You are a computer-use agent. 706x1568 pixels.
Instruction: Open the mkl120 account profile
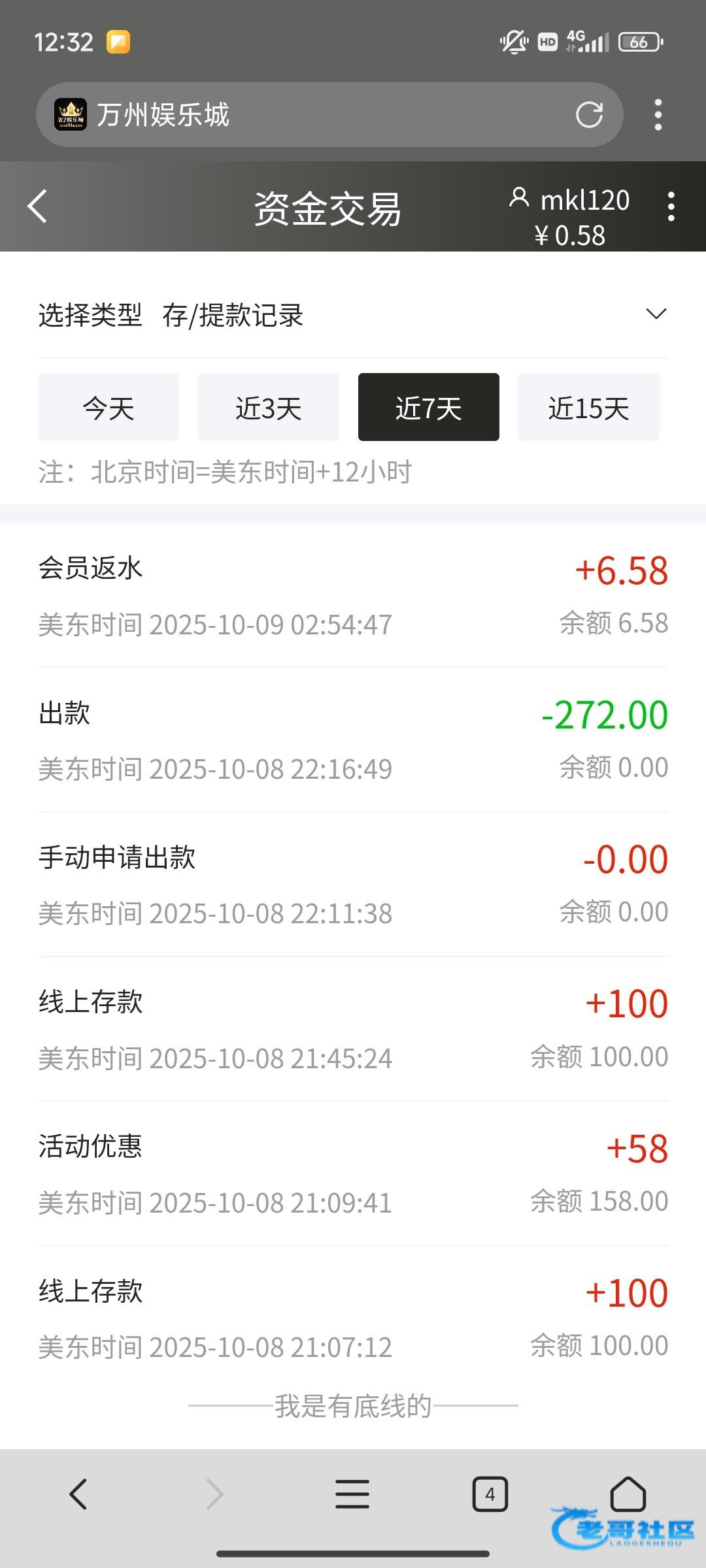570,200
